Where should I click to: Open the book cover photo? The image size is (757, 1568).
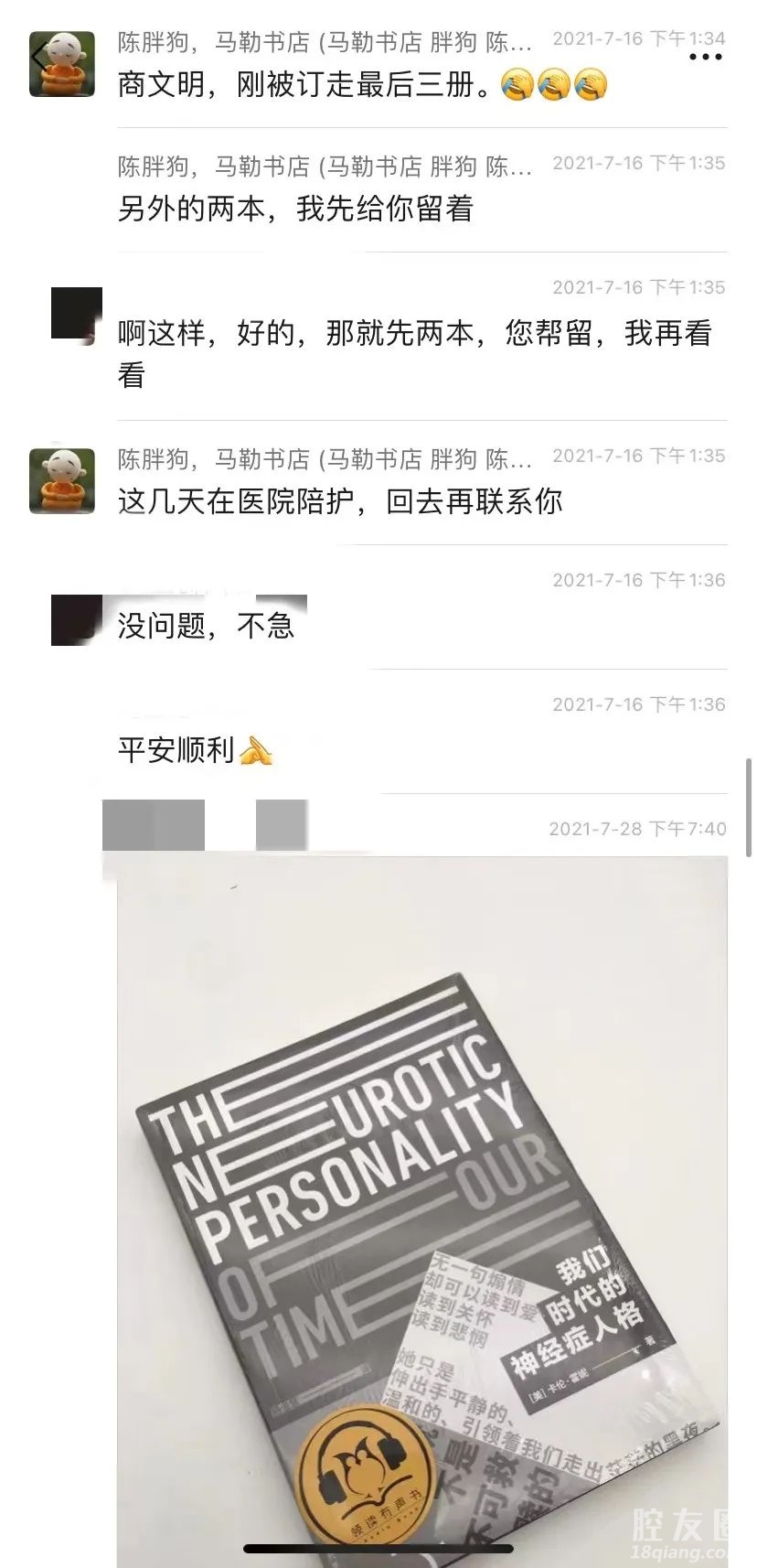(421, 1209)
